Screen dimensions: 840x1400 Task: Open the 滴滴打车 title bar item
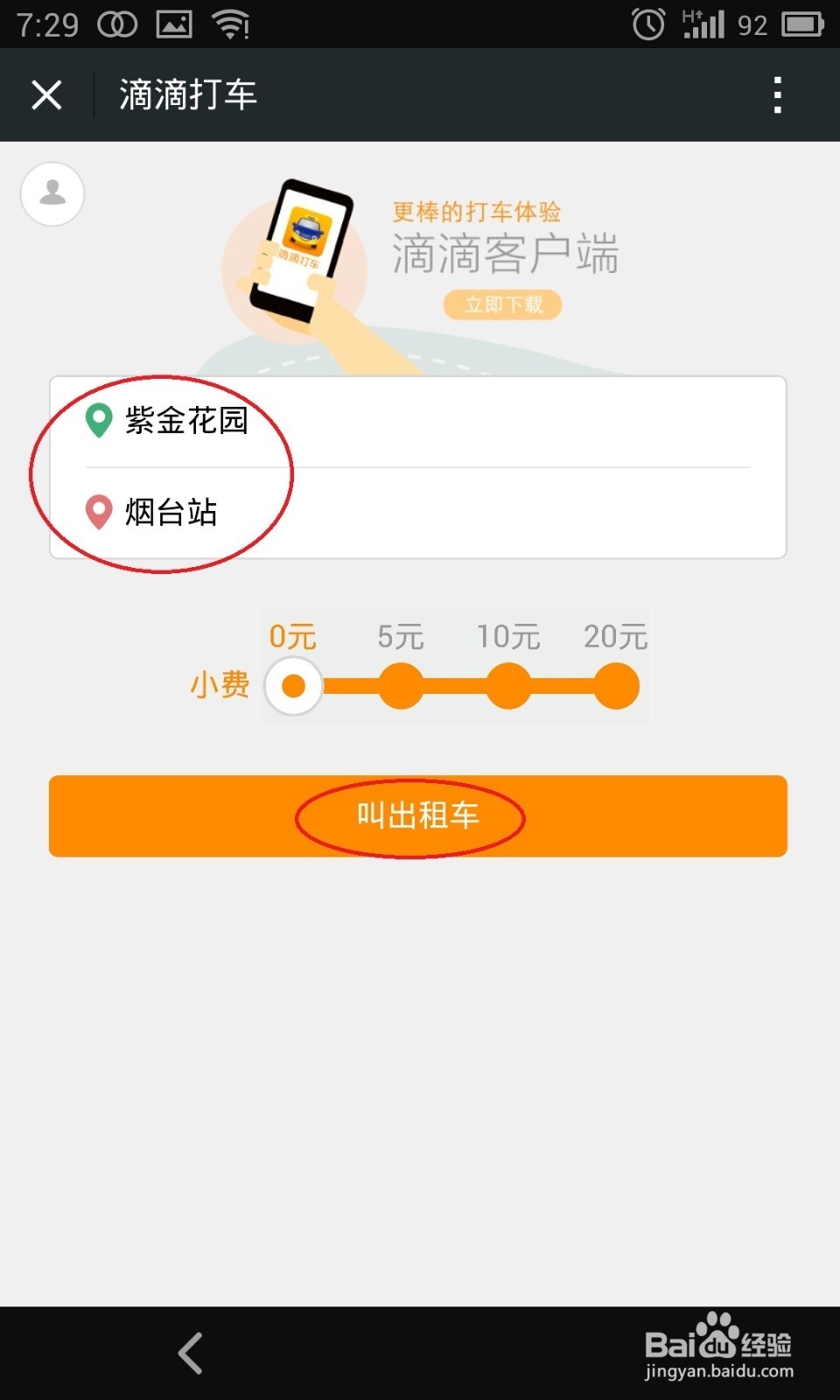pos(186,94)
